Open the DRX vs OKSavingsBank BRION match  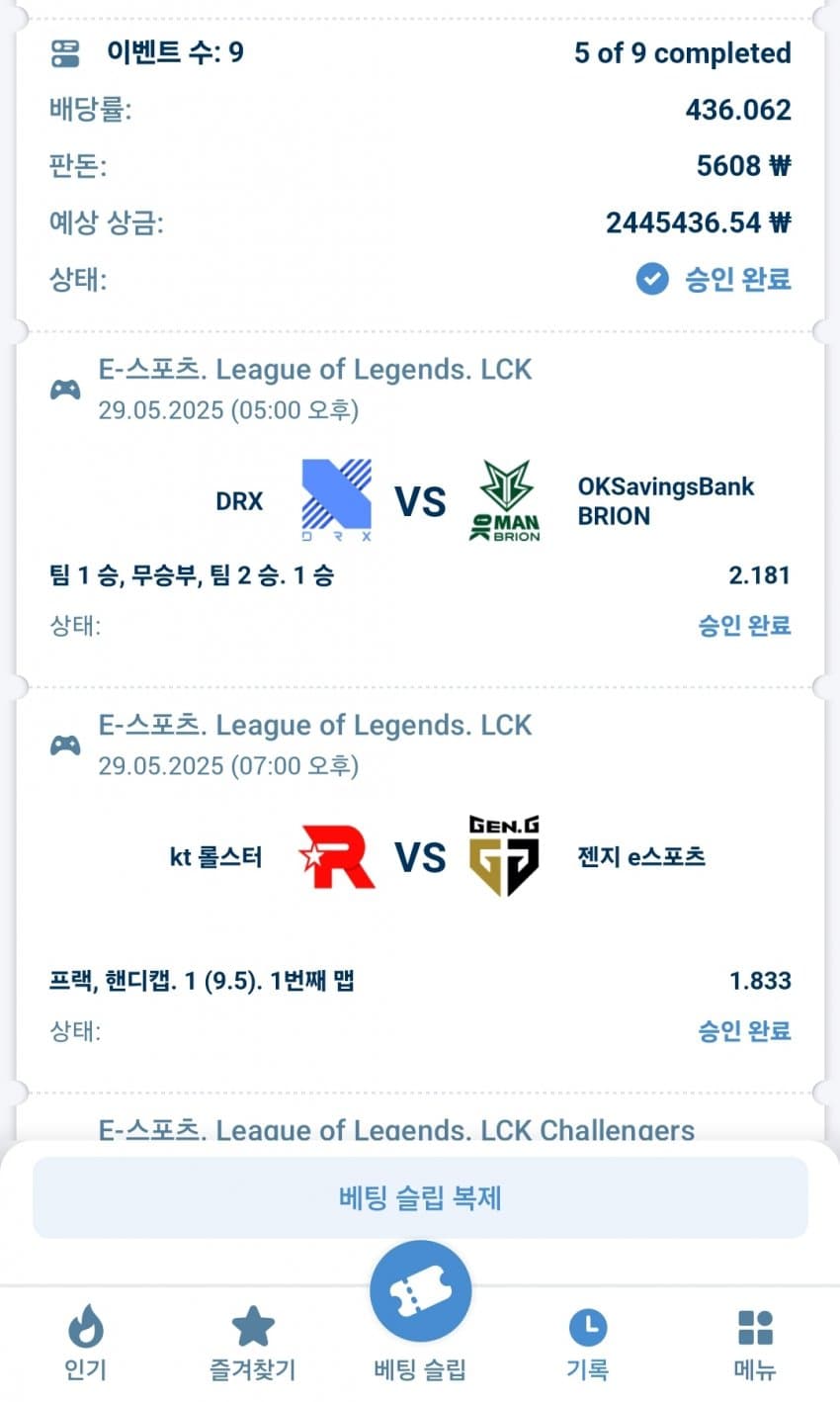point(420,501)
